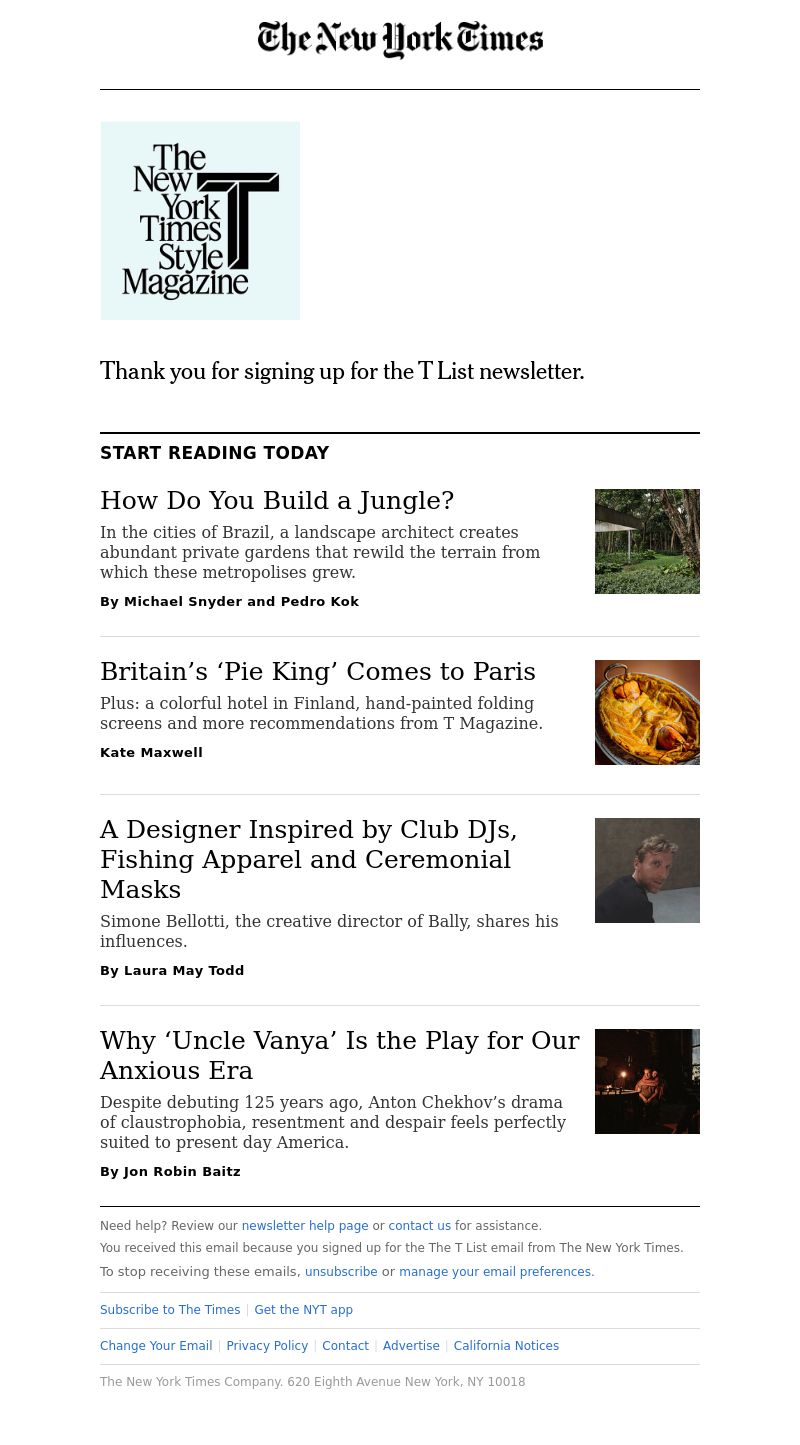Unsubscribe from these emails
This screenshot has width=800, height=1445.
tap(341, 1272)
